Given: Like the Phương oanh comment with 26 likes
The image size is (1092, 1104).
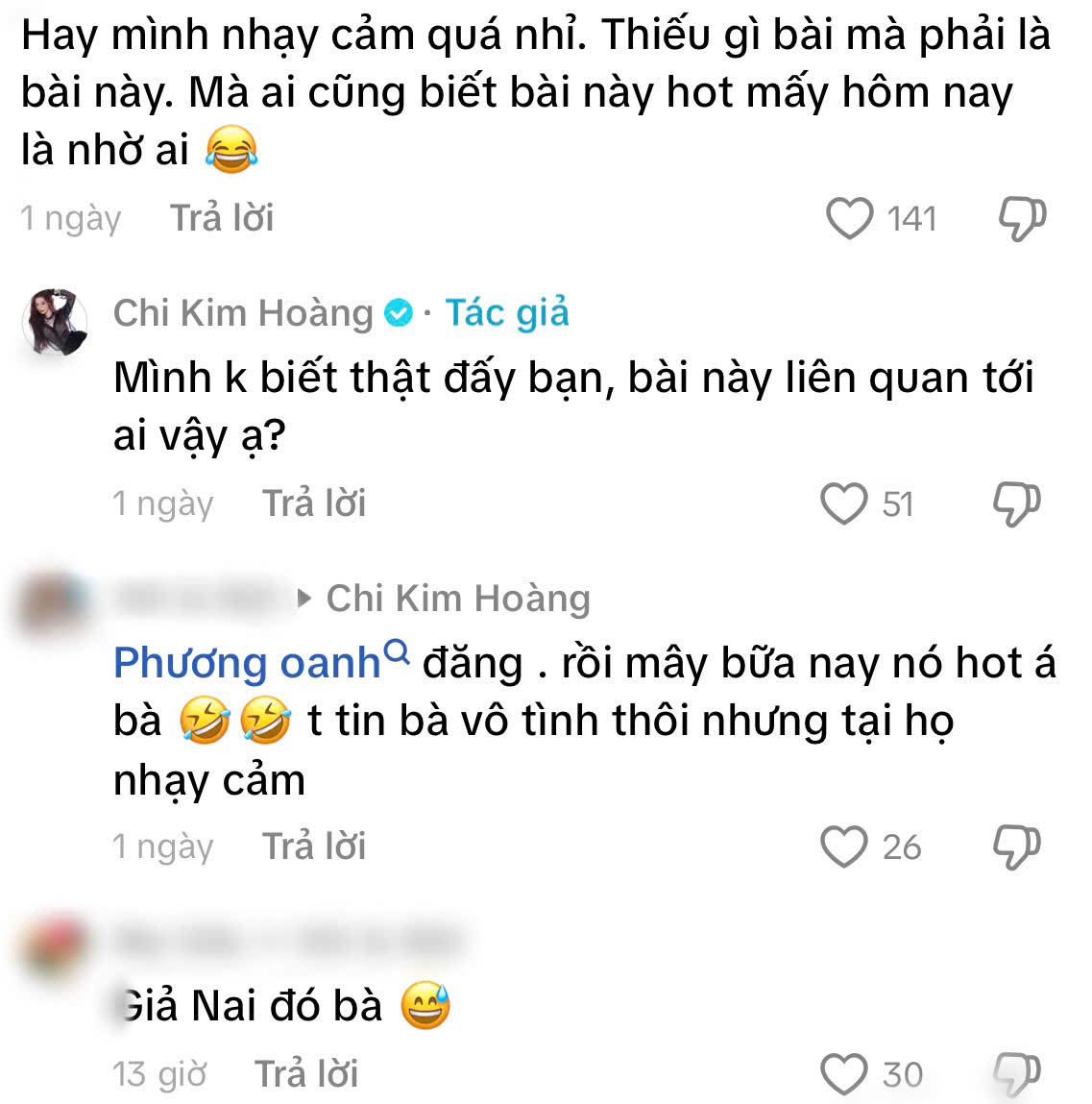Looking at the screenshot, I should pos(844,846).
